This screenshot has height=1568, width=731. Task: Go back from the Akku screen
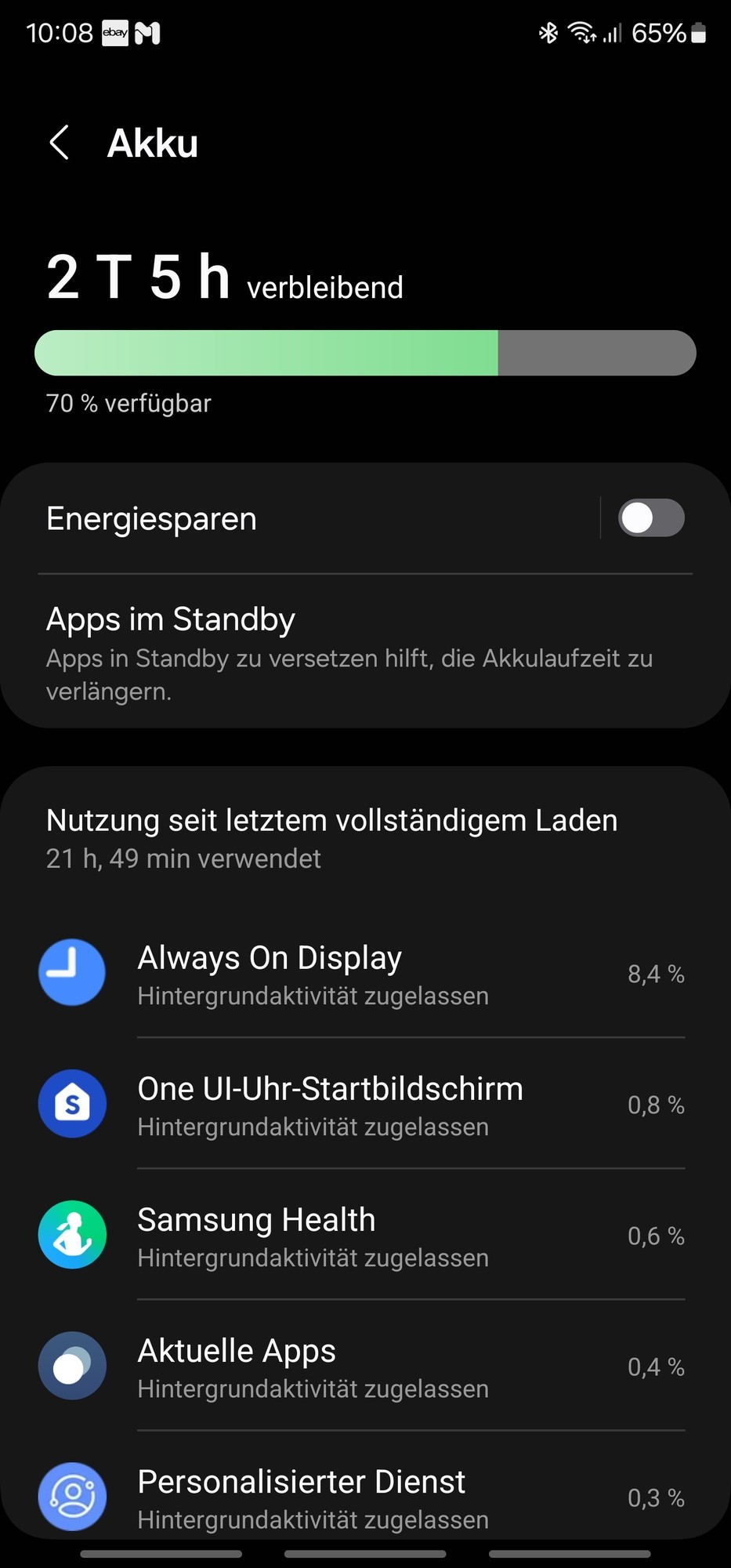click(60, 143)
